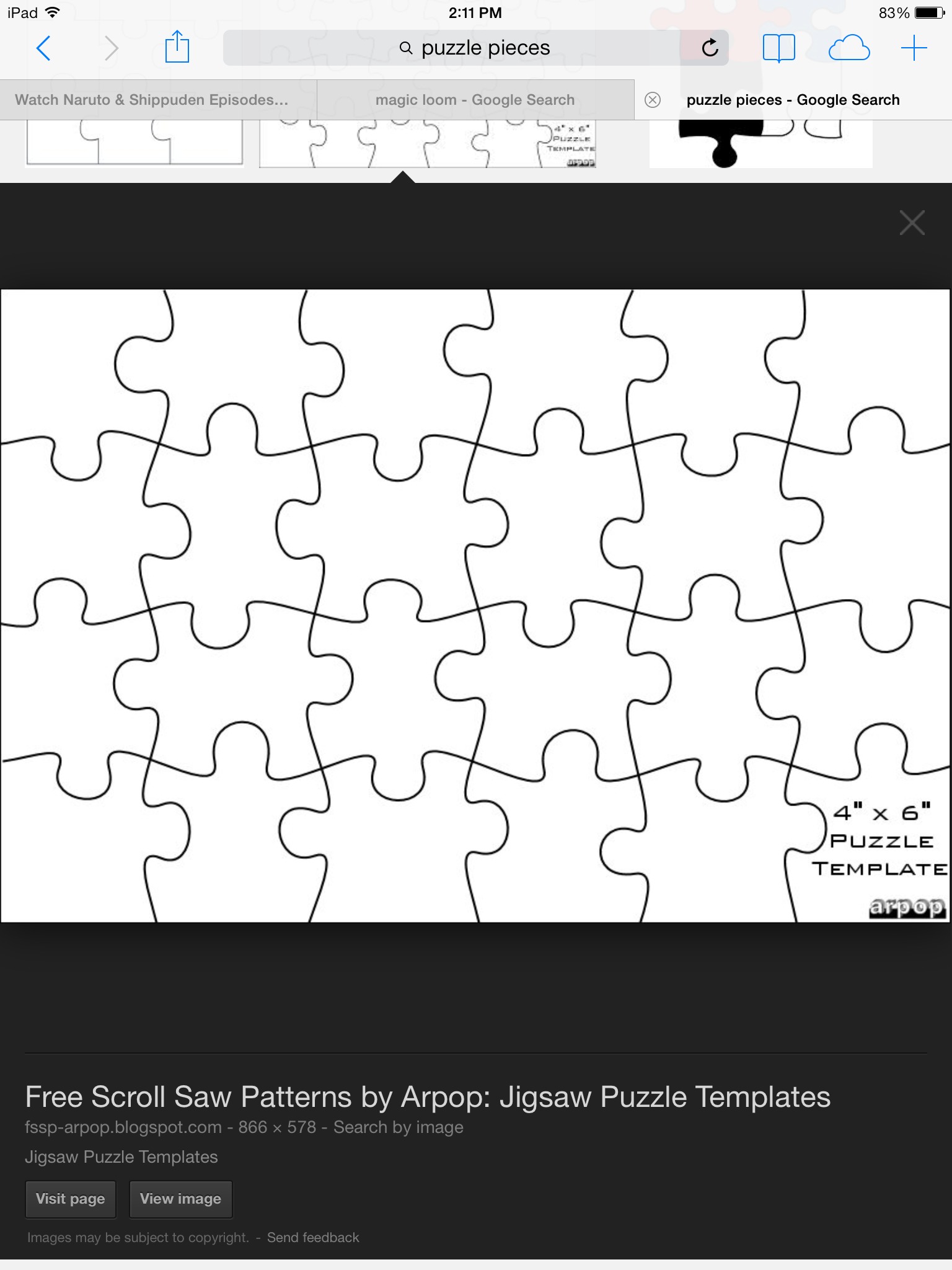952x1270 pixels.
Task: Show iCloud tabs
Action: click(x=848, y=48)
